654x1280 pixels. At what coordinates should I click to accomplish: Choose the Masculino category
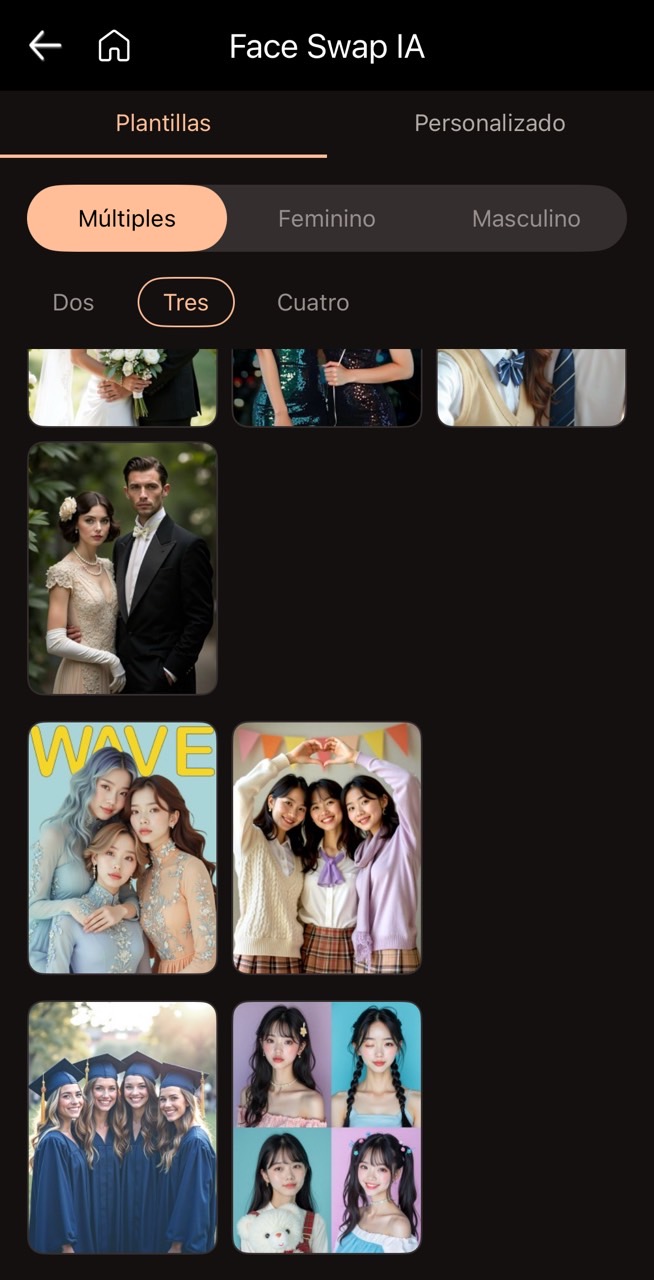(x=526, y=218)
